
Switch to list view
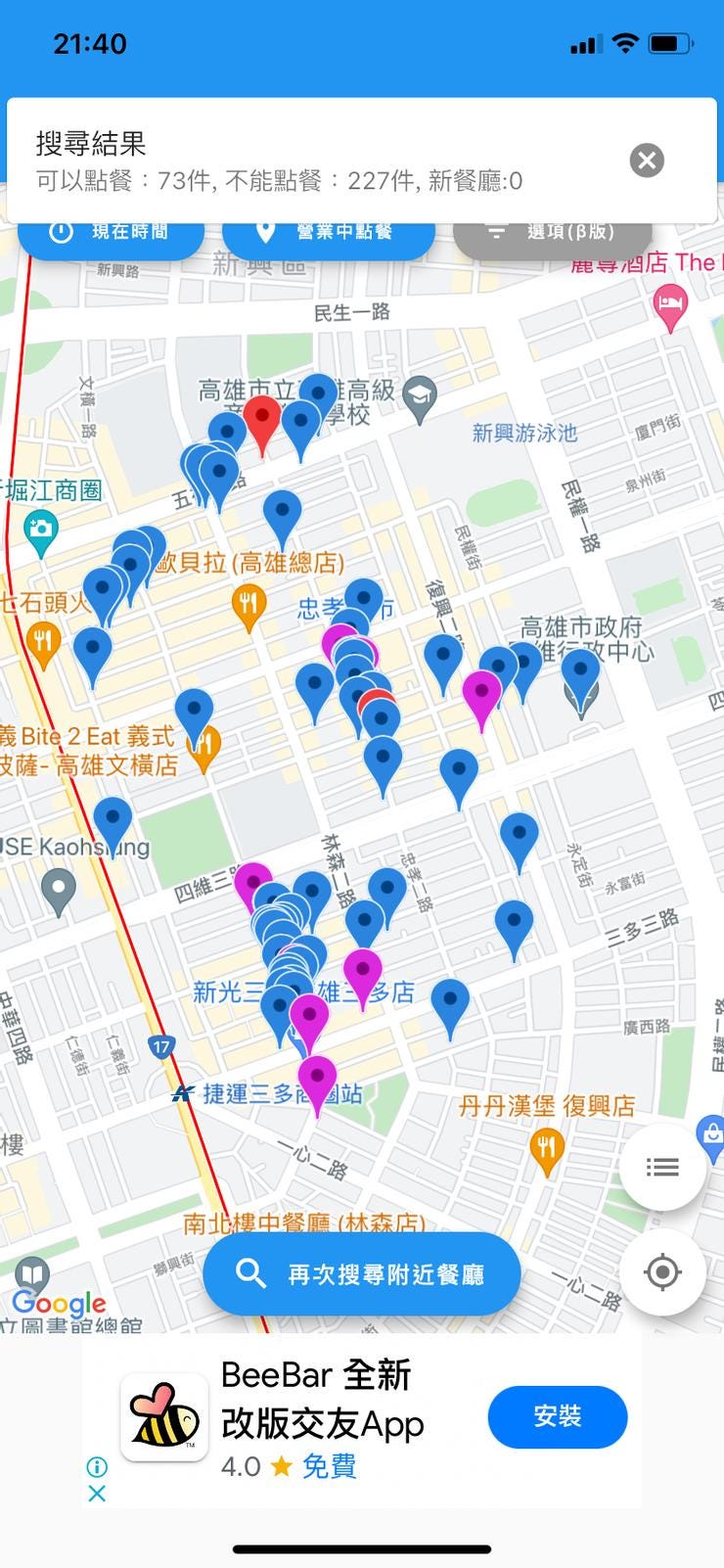[x=662, y=1167]
